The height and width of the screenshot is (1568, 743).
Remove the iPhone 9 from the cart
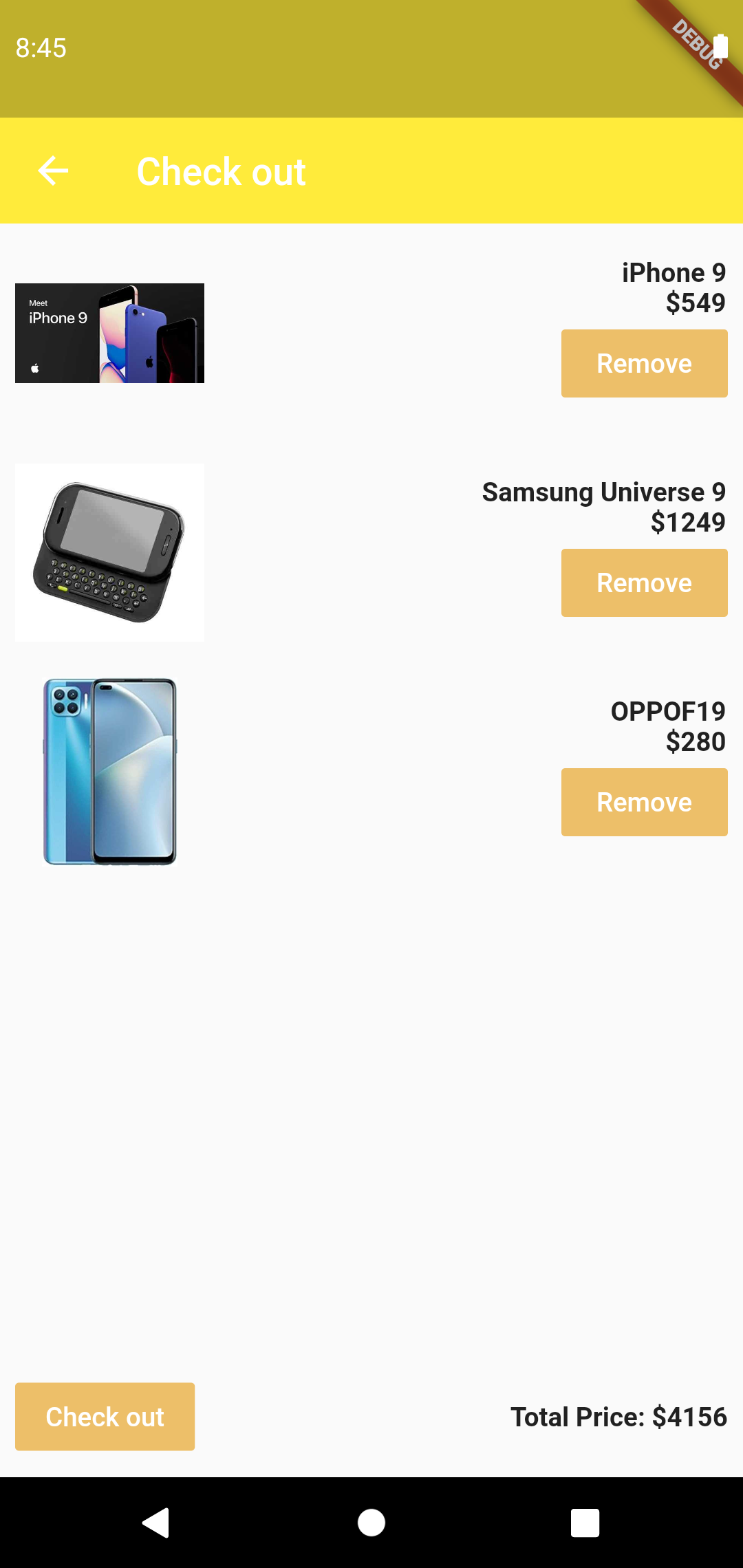click(x=644, y=363)
